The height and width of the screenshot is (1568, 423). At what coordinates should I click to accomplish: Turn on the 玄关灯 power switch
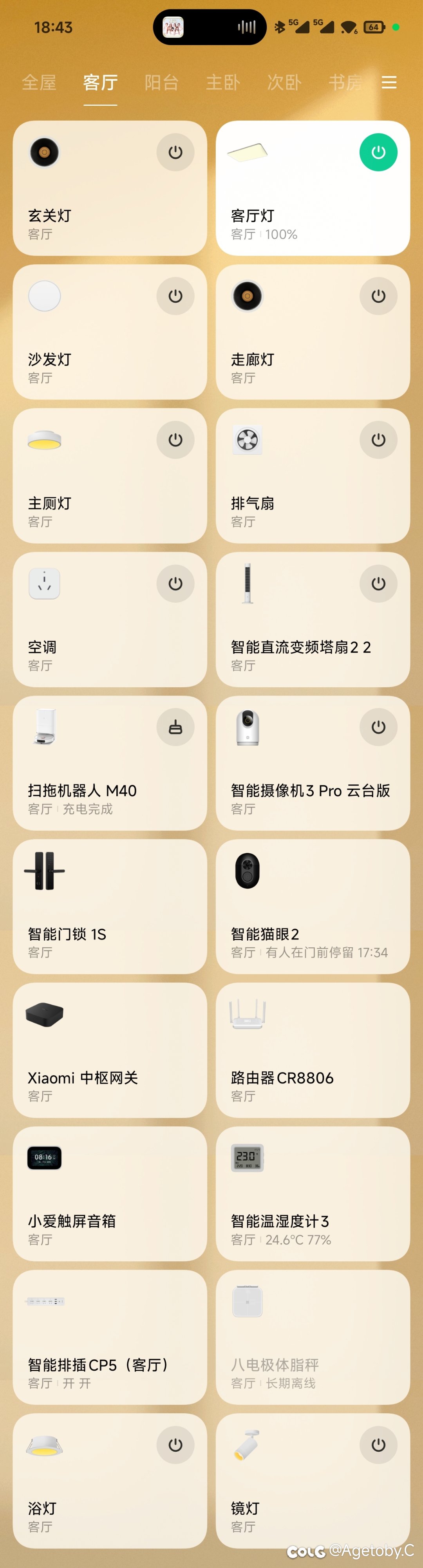(175, 152)
